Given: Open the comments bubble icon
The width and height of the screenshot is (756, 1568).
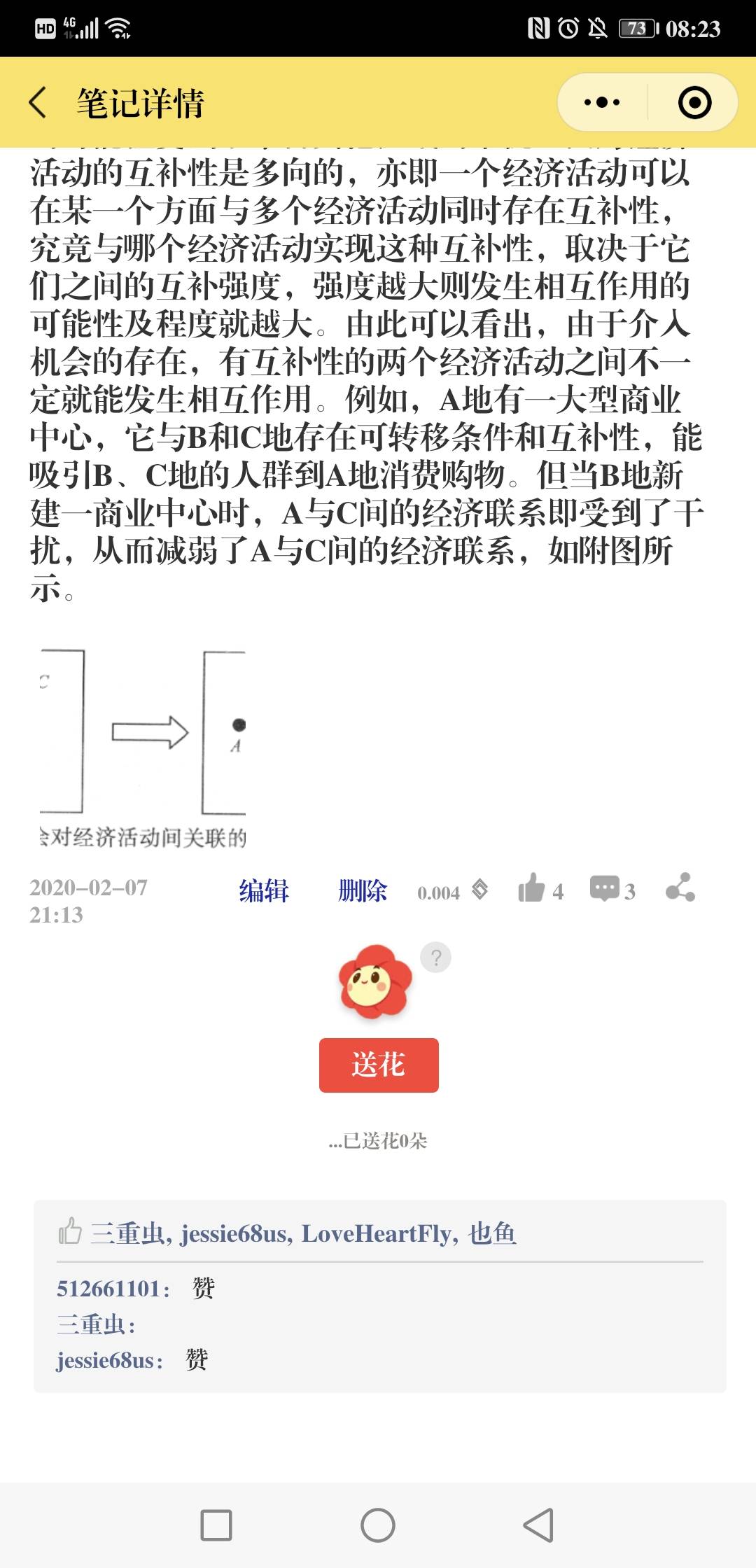Looking at the screenshot, I should [605, 889].
